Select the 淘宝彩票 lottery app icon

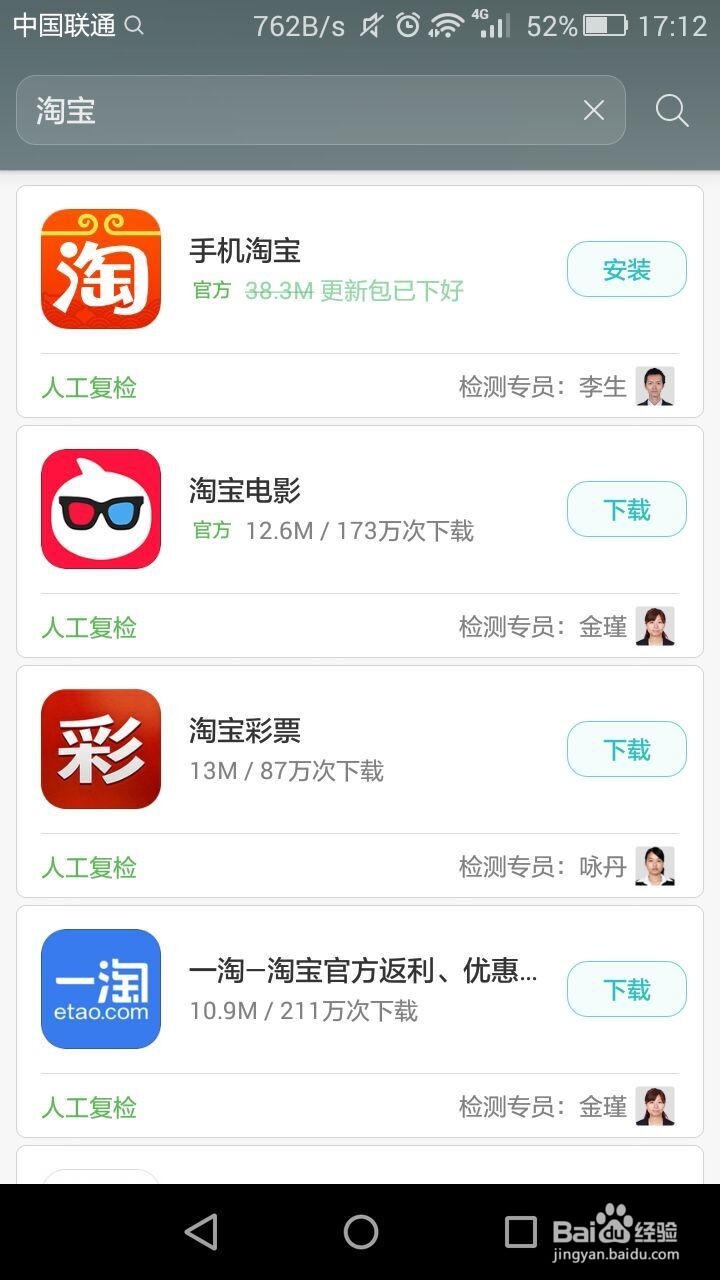coord(100,748)
